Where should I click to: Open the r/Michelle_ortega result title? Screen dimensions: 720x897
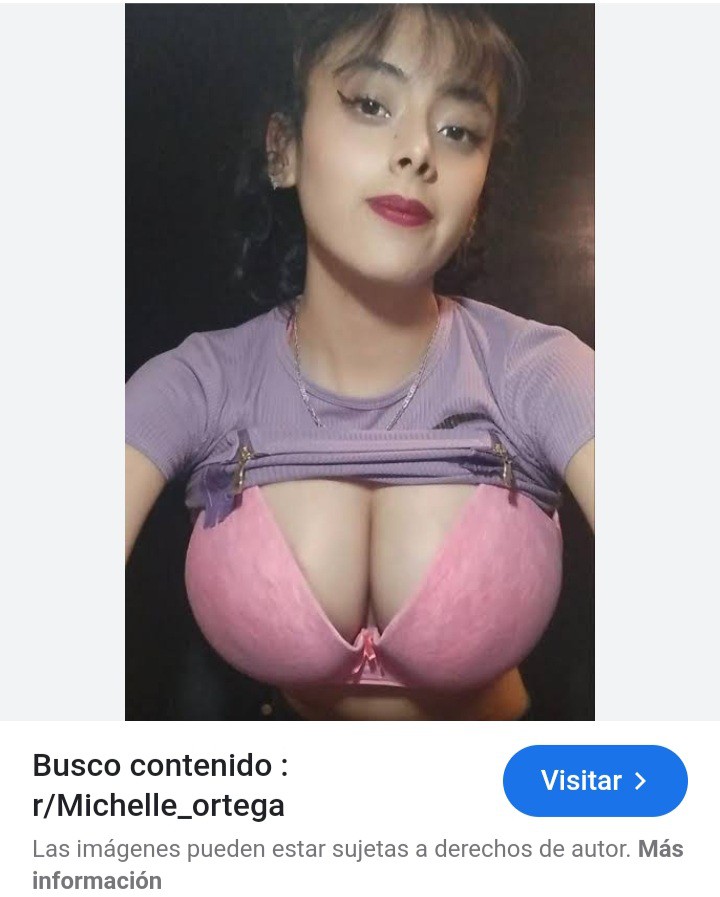pos(160,785)
